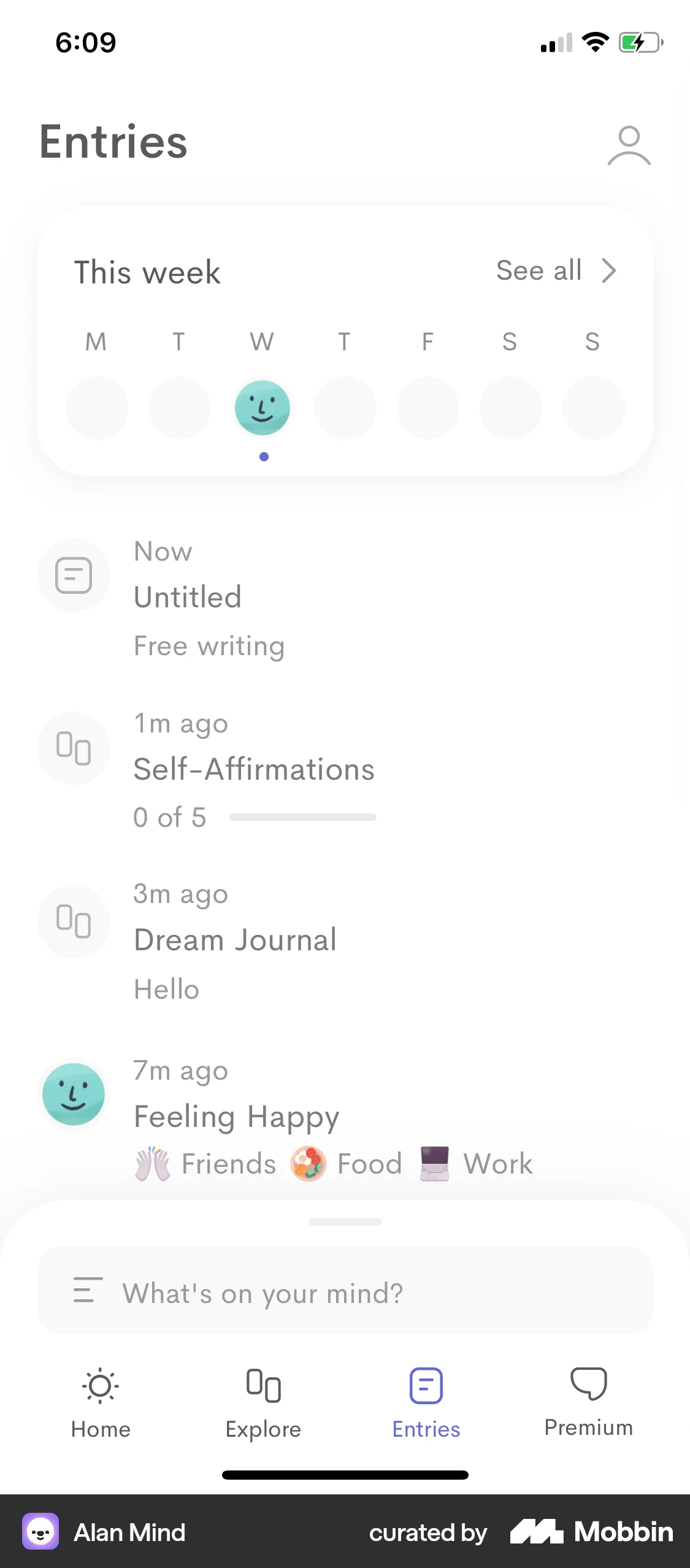690x1568 pixels.
Task: Open the Premium chat bubble icon
Action: coord(588,1386)
